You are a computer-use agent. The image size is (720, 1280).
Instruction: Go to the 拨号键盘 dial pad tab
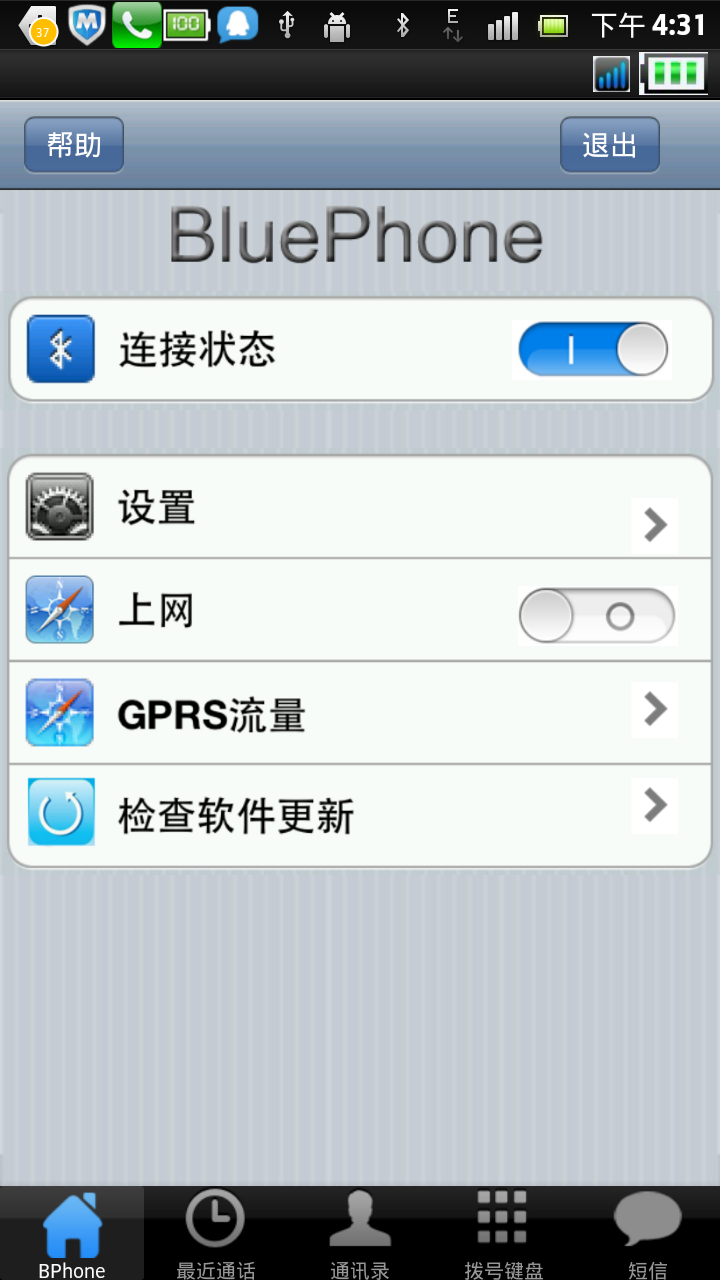(503, 1234)
